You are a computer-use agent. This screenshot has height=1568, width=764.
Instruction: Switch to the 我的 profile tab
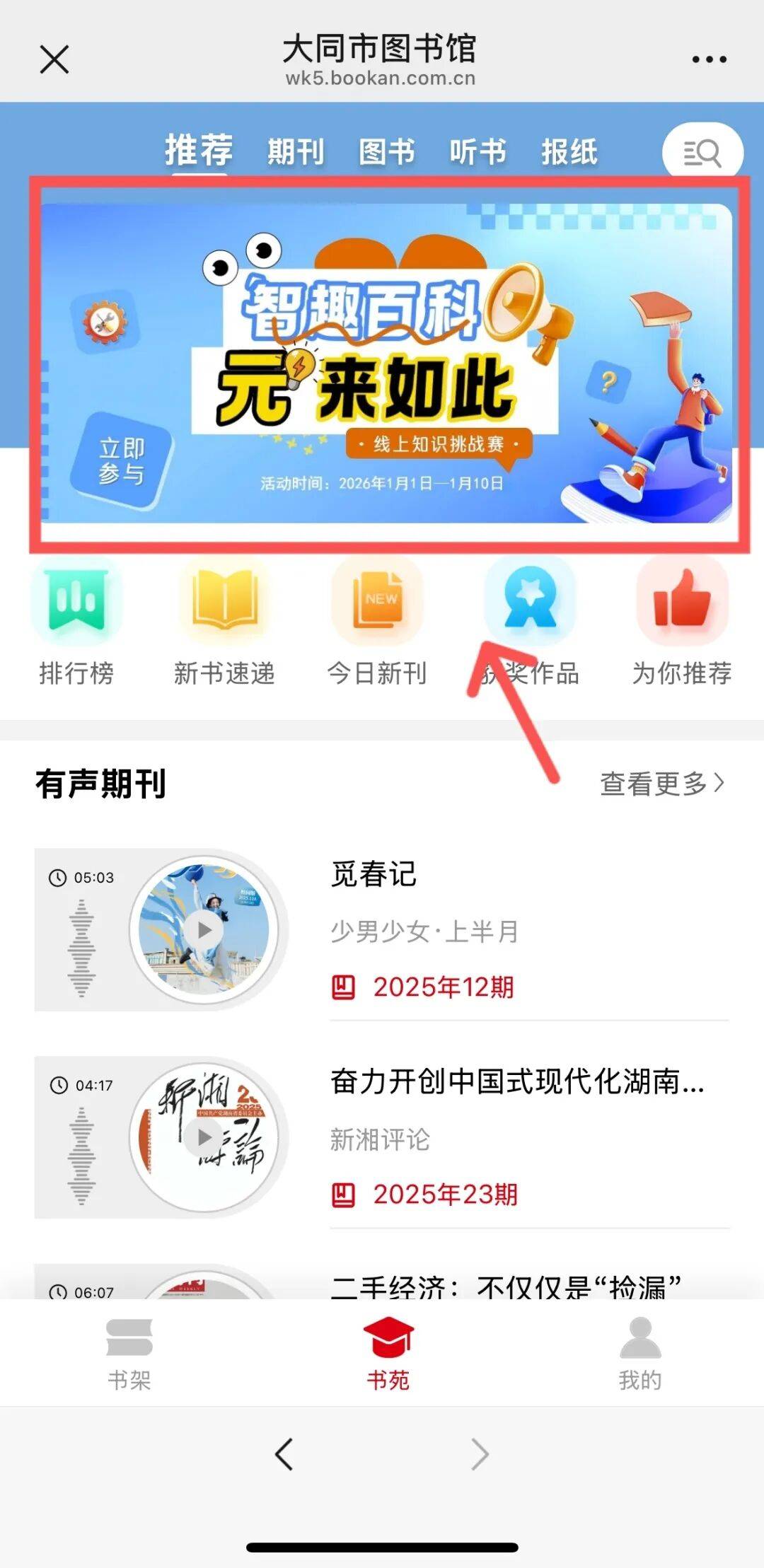640,1354
